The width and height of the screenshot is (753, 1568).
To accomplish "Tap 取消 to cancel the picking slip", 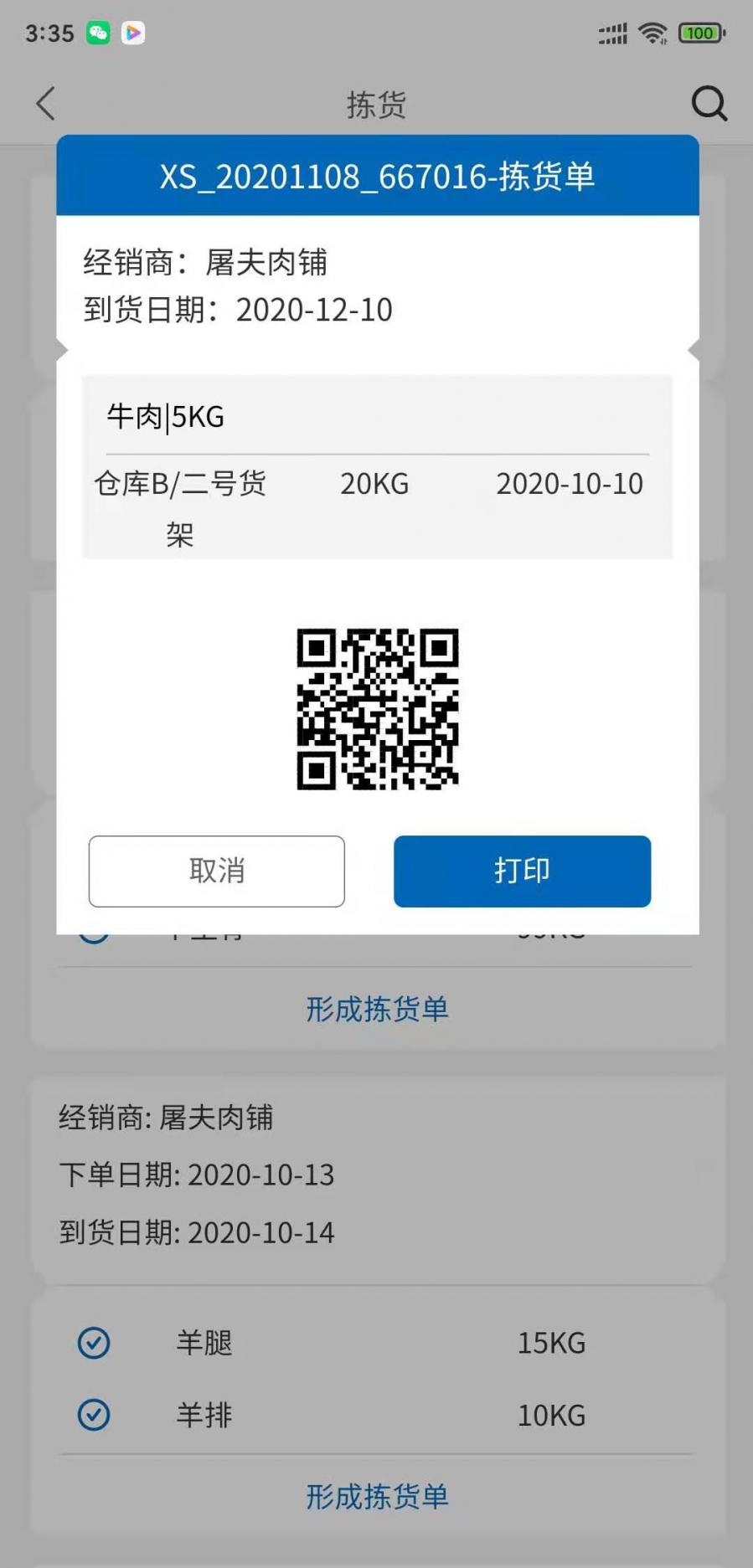I will point(216,871).
